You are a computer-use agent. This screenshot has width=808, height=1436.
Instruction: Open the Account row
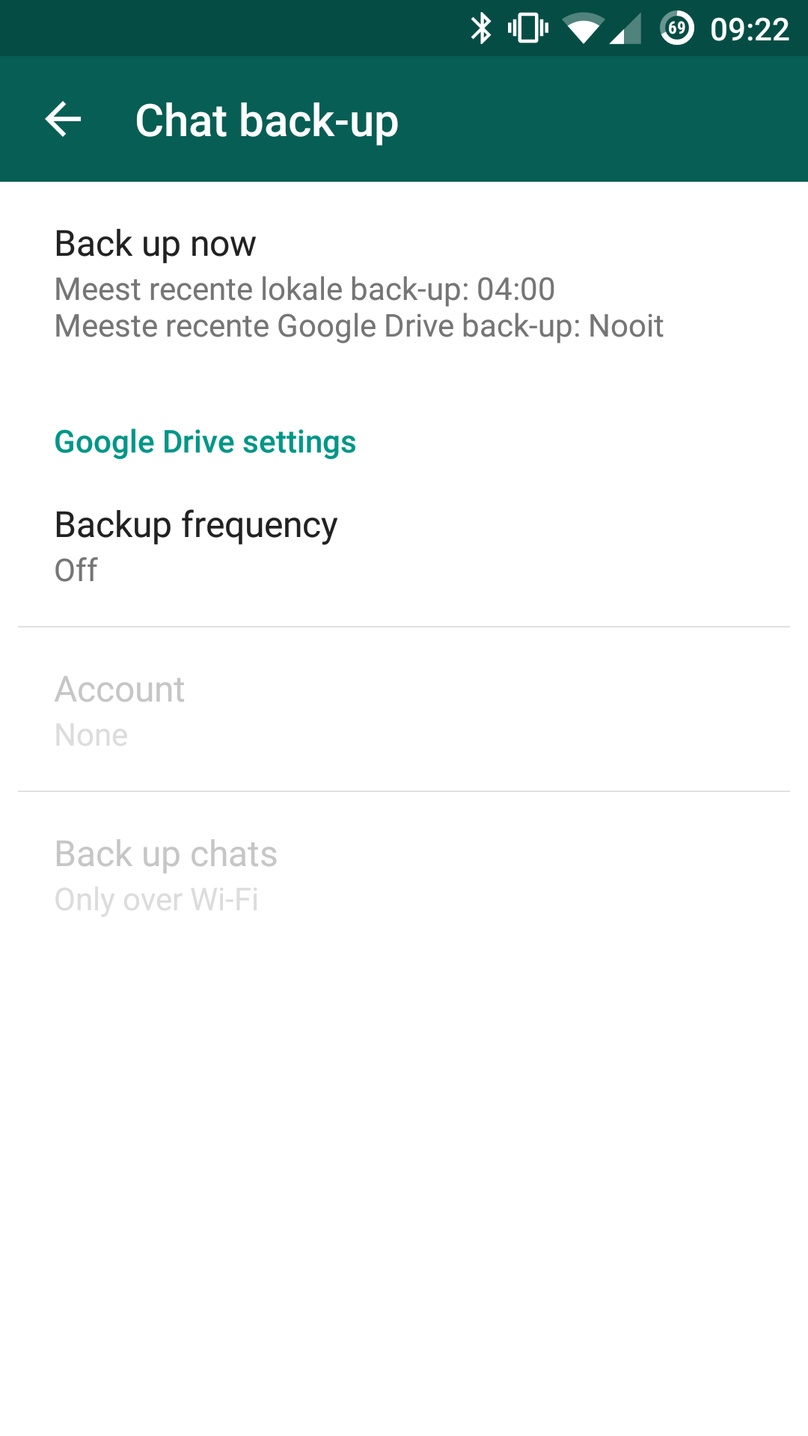tap(404, 710)
